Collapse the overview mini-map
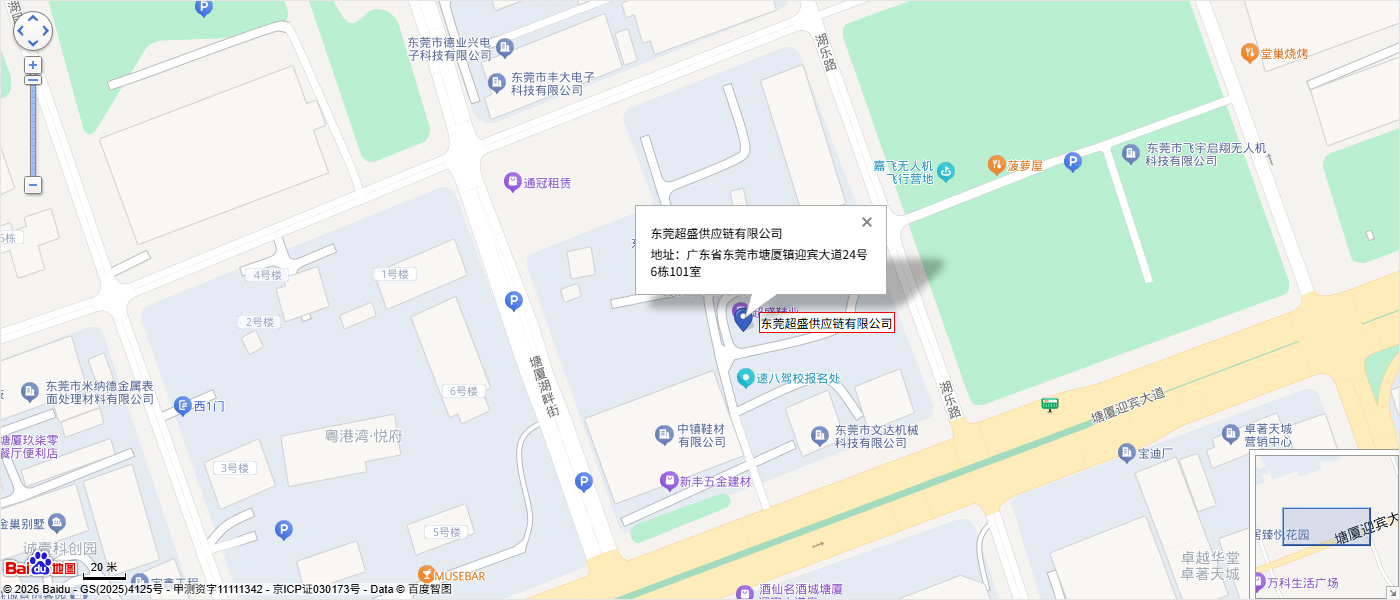The width and height of the screenshot is (1400, 600). point(1391,591)
